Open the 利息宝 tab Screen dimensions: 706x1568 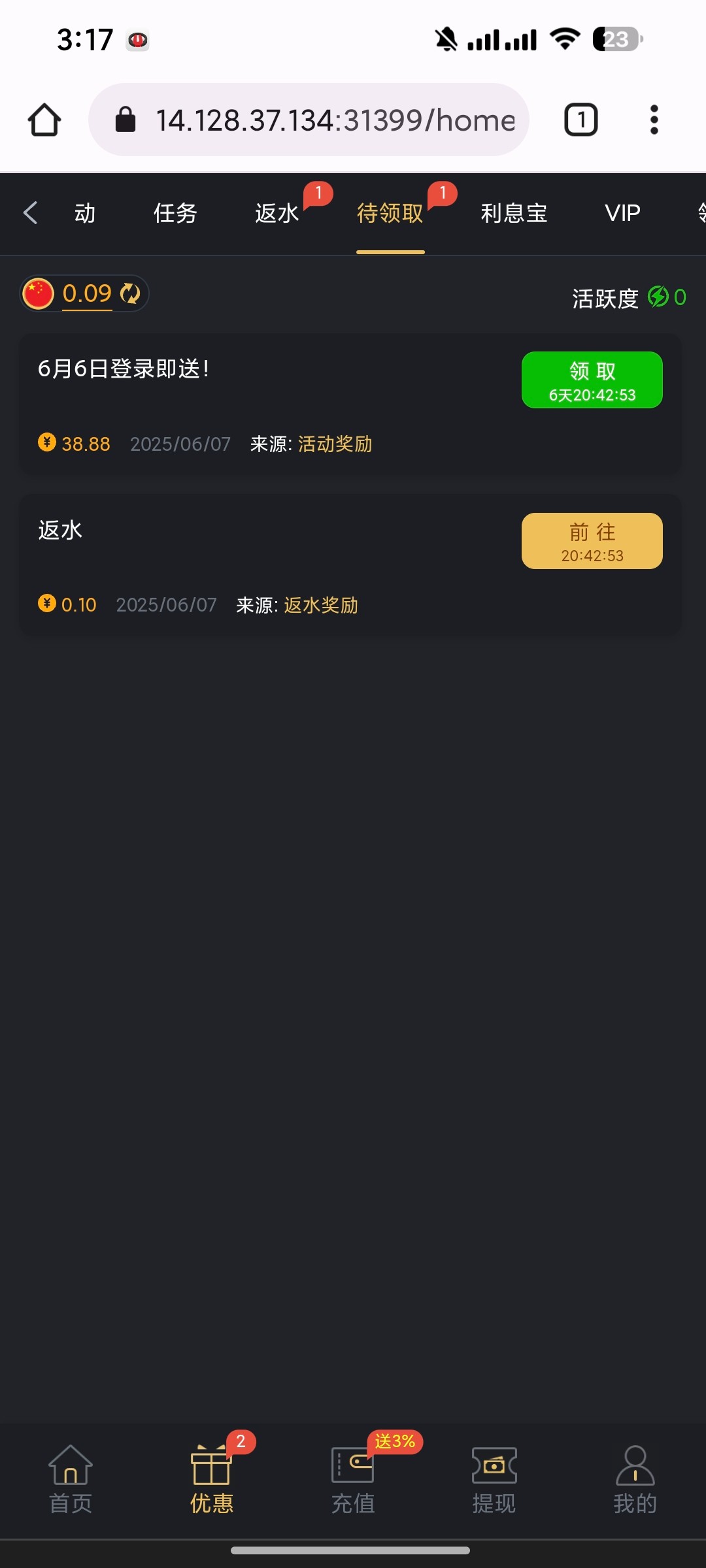click(x=514, y=213)
